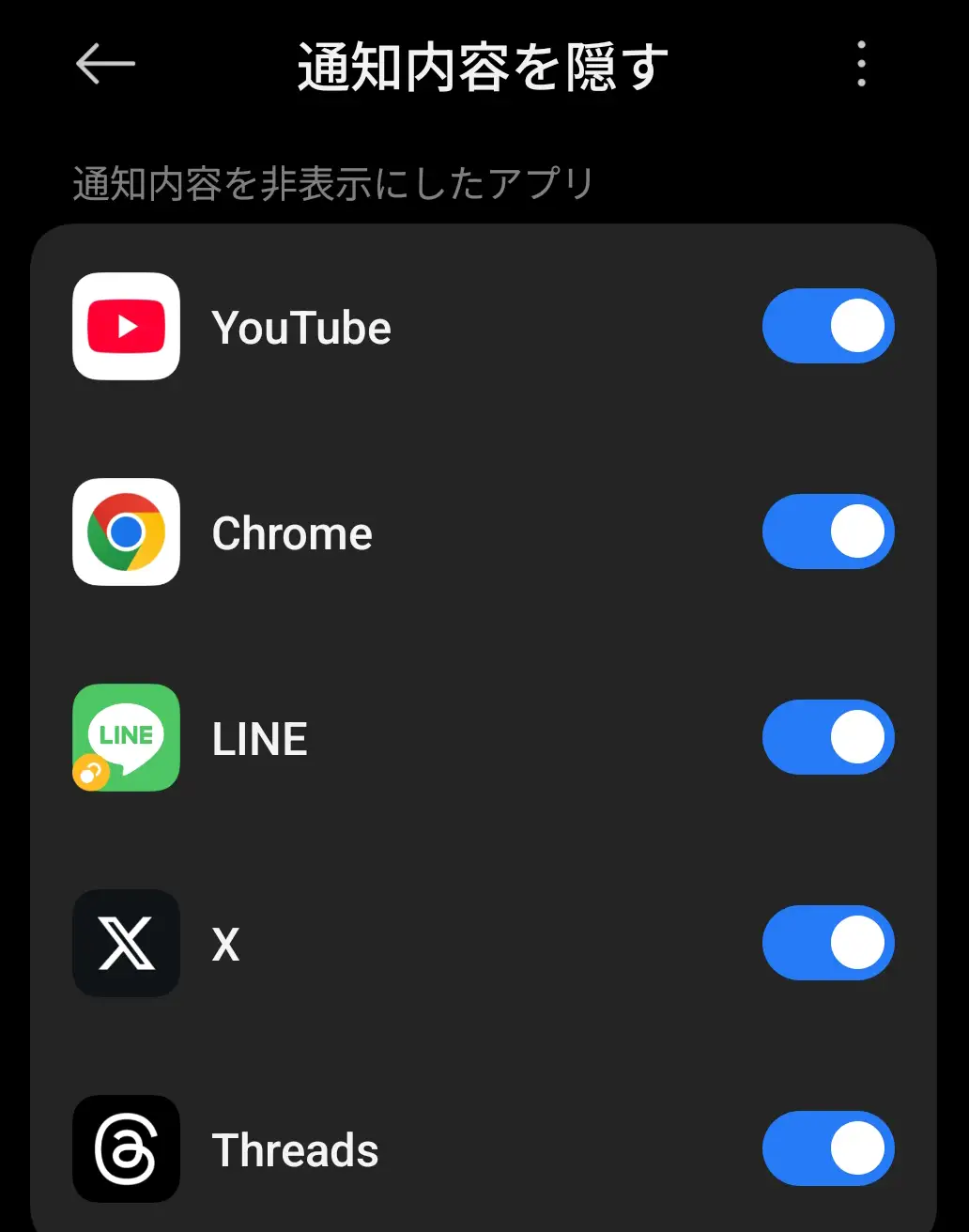The height and width of the screenshot is (1232, 969).
Task: Toggle LINE notification hiding off
Action: (x=828, y=738)
